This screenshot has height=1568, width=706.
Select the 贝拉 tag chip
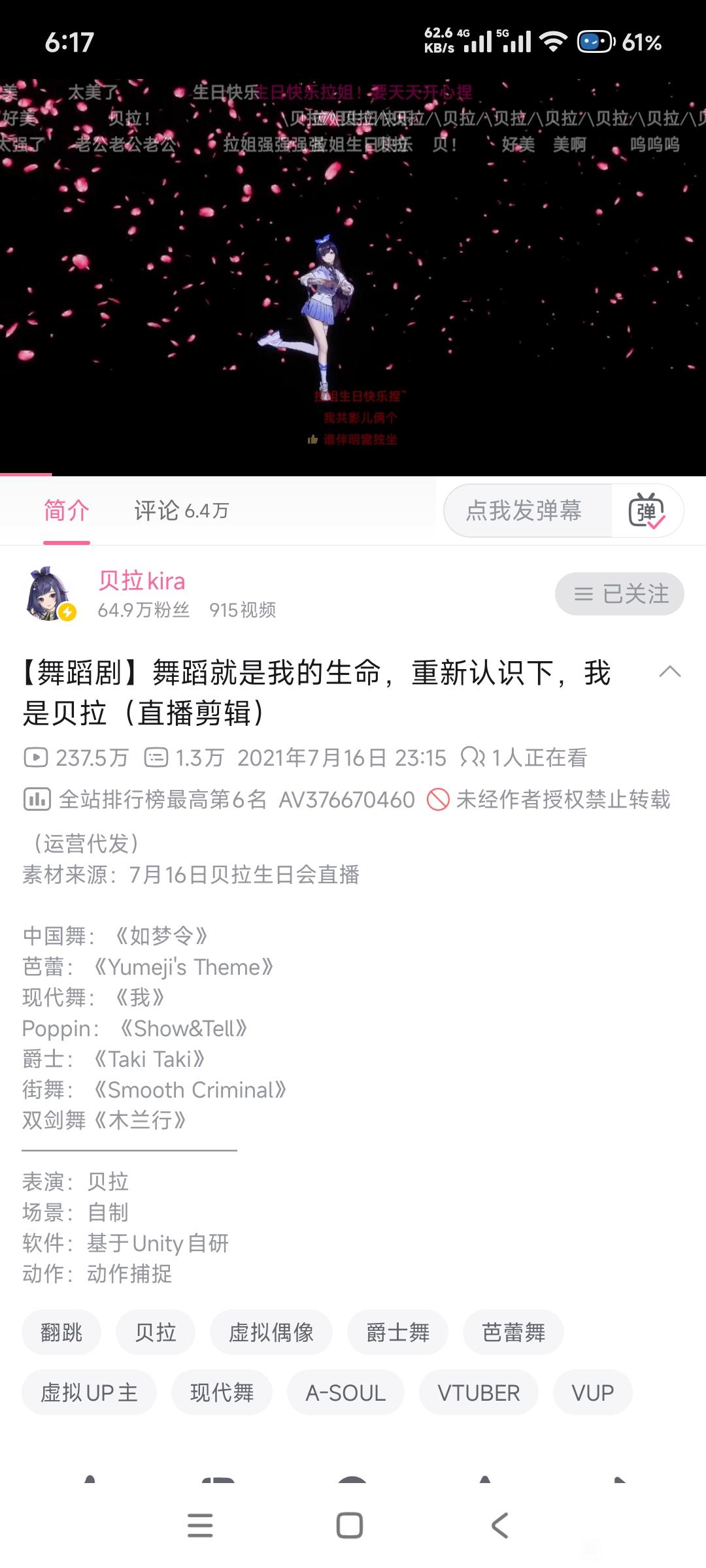(x=156, y=1332)
